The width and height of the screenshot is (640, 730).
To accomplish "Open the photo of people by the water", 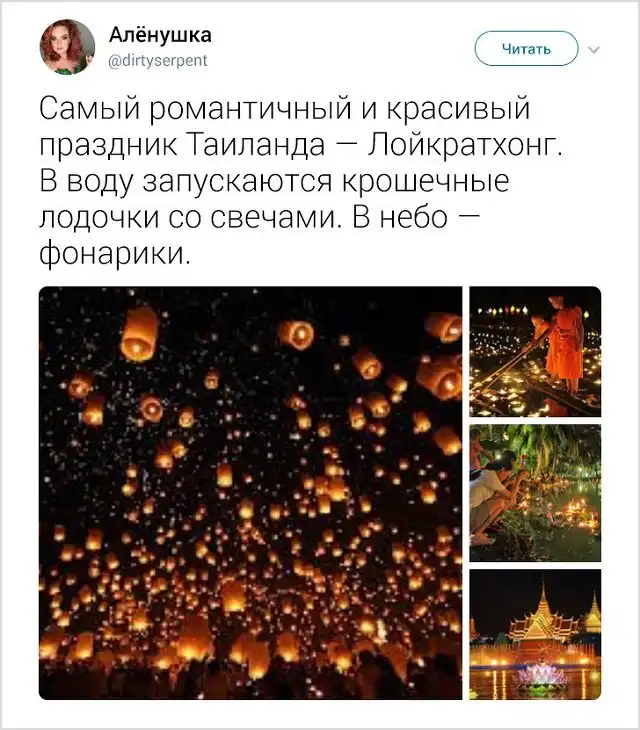I will (535, 492).
